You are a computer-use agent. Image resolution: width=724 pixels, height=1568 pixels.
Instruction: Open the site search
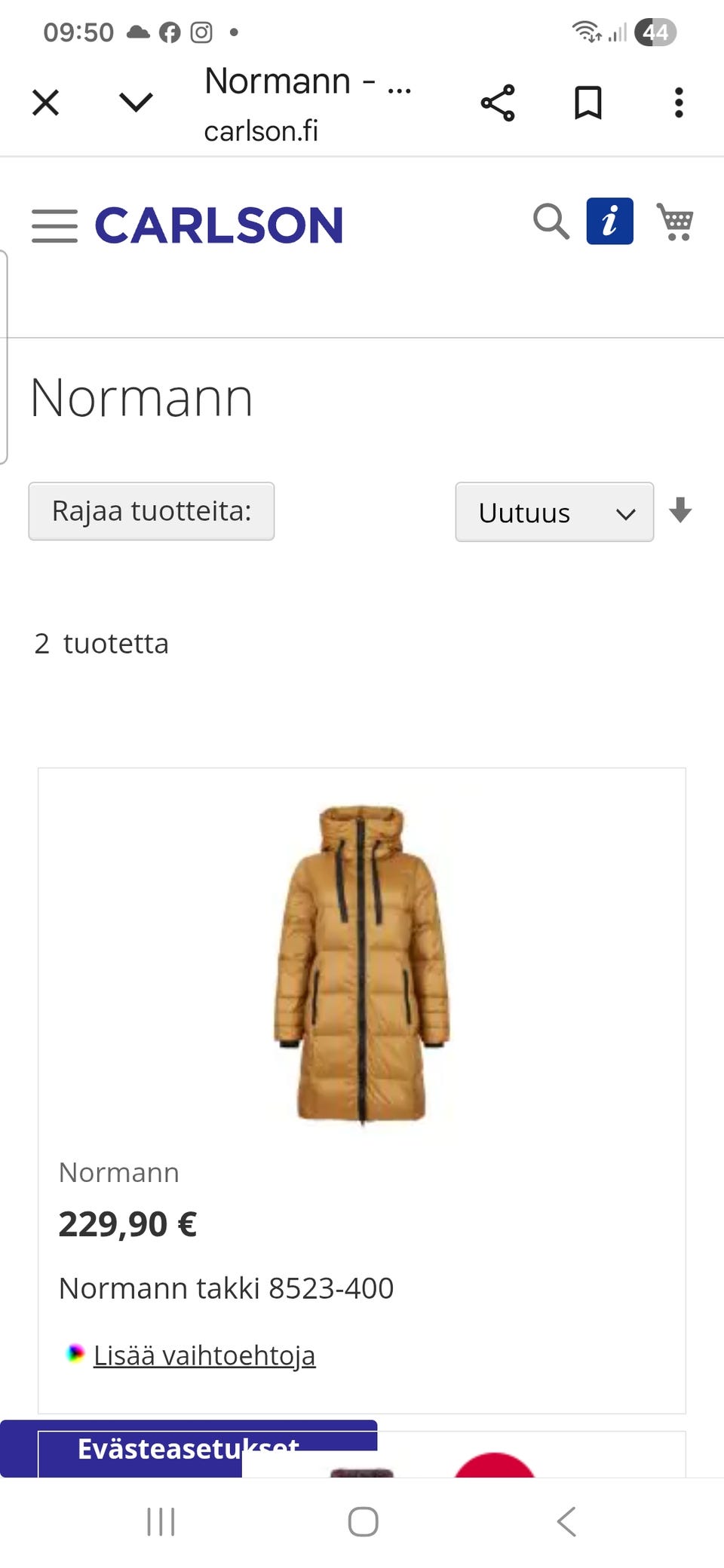[x=550, y=221]
